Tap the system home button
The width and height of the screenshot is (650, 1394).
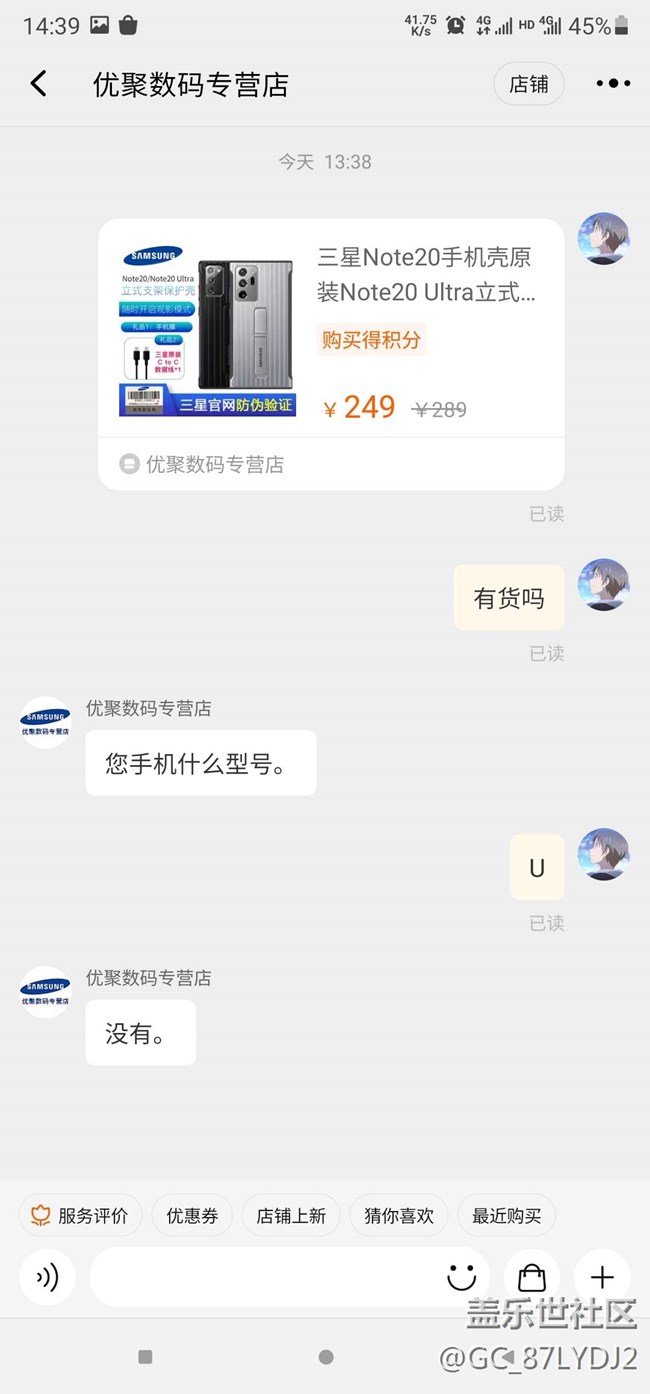[x=325, y=1357]
